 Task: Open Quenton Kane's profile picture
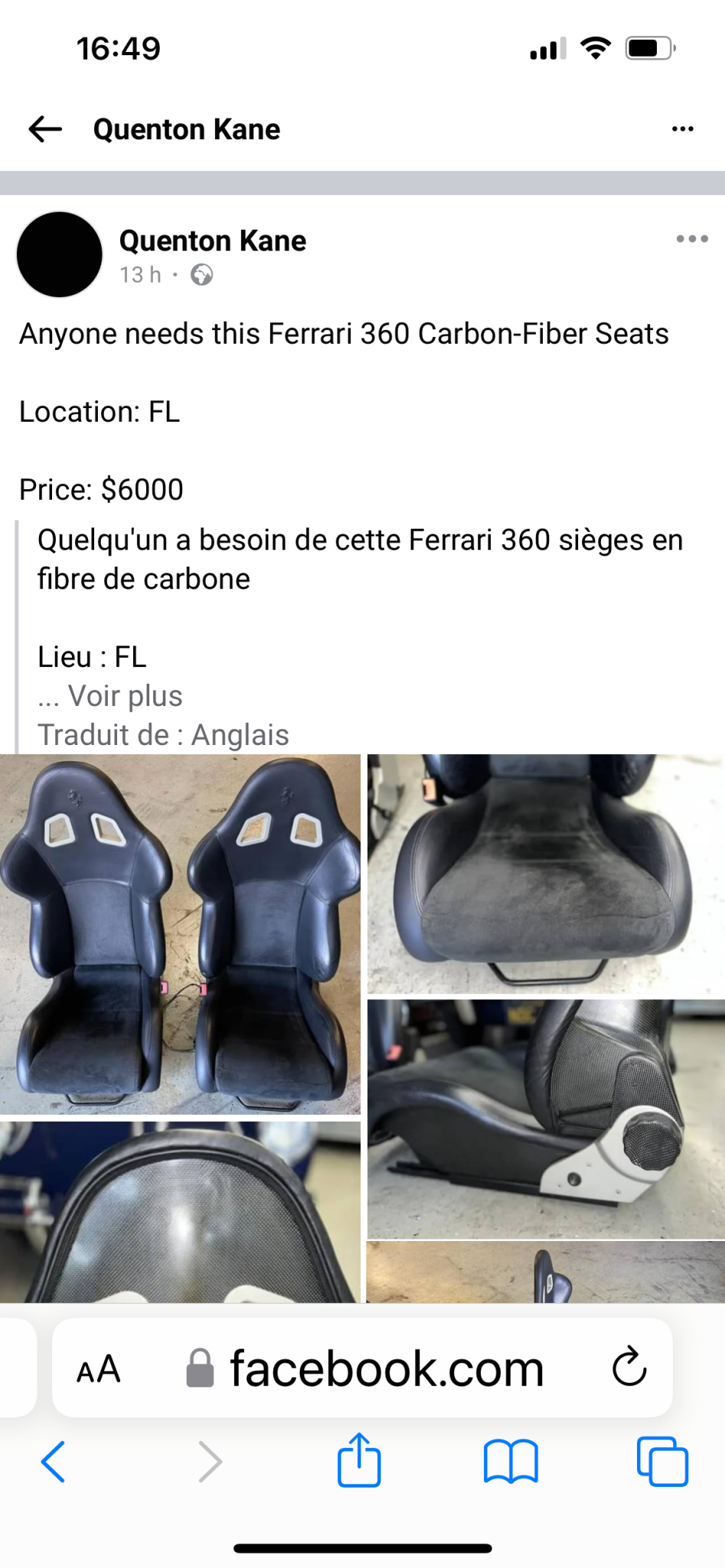pyautogui.click(x=60, y=255)
